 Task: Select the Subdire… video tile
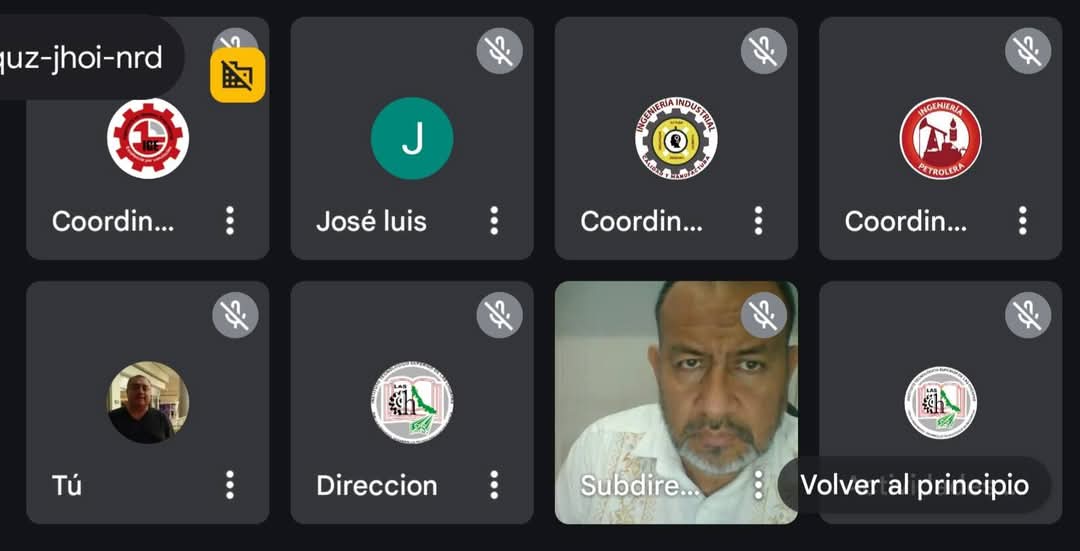pos(676,390)
